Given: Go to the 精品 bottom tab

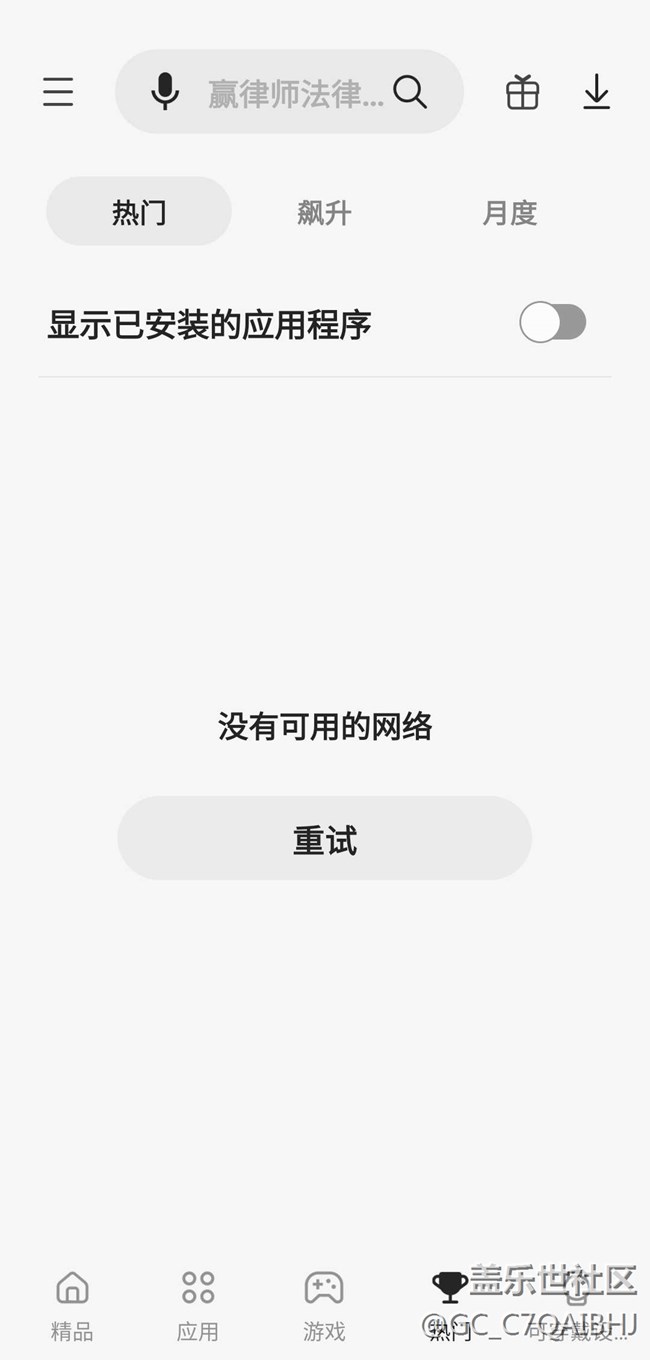Looking at the screenshot, I should [x=72, y=1303].
